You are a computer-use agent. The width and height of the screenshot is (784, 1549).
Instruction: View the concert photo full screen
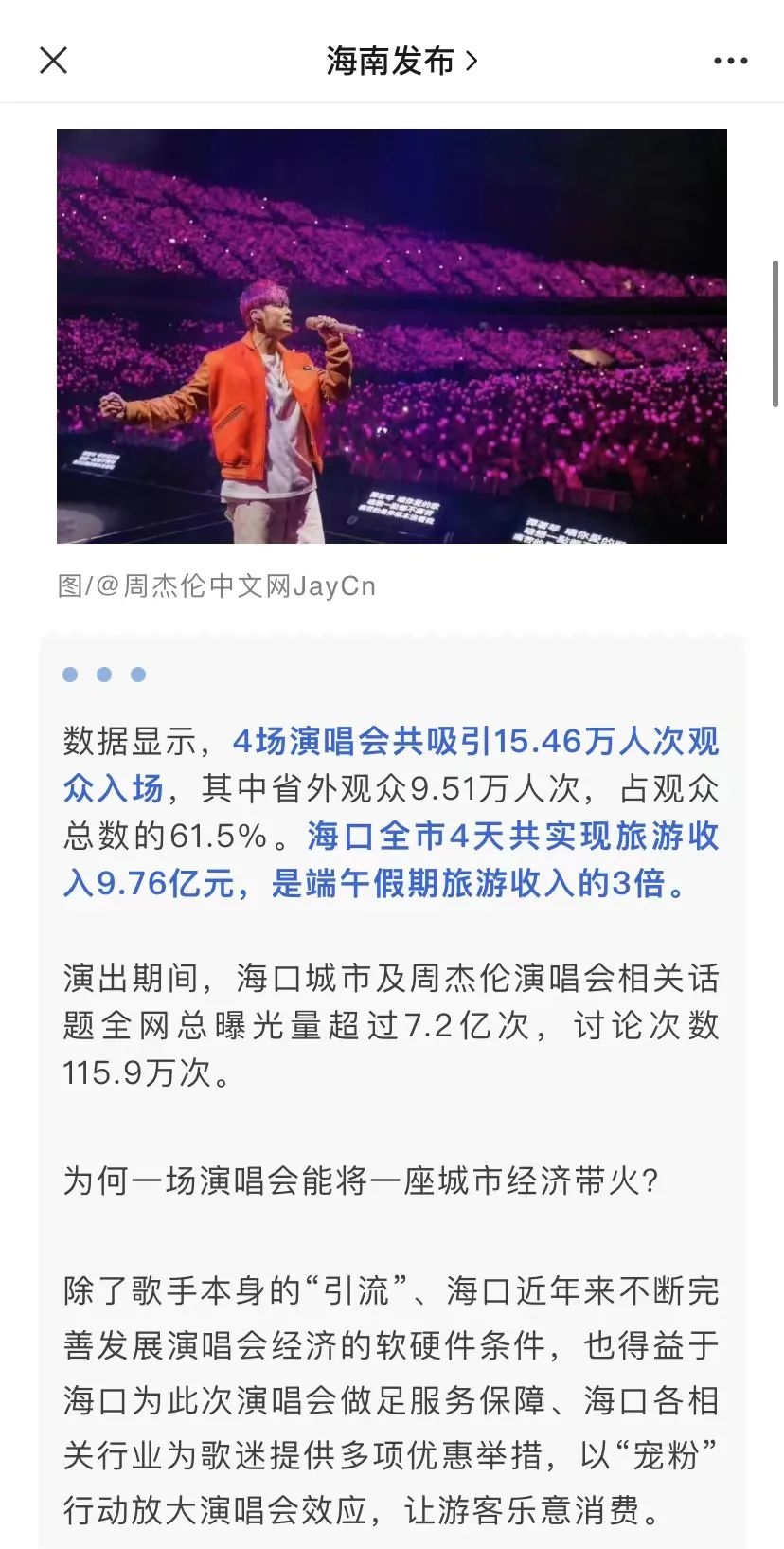[x=392, y=336]
